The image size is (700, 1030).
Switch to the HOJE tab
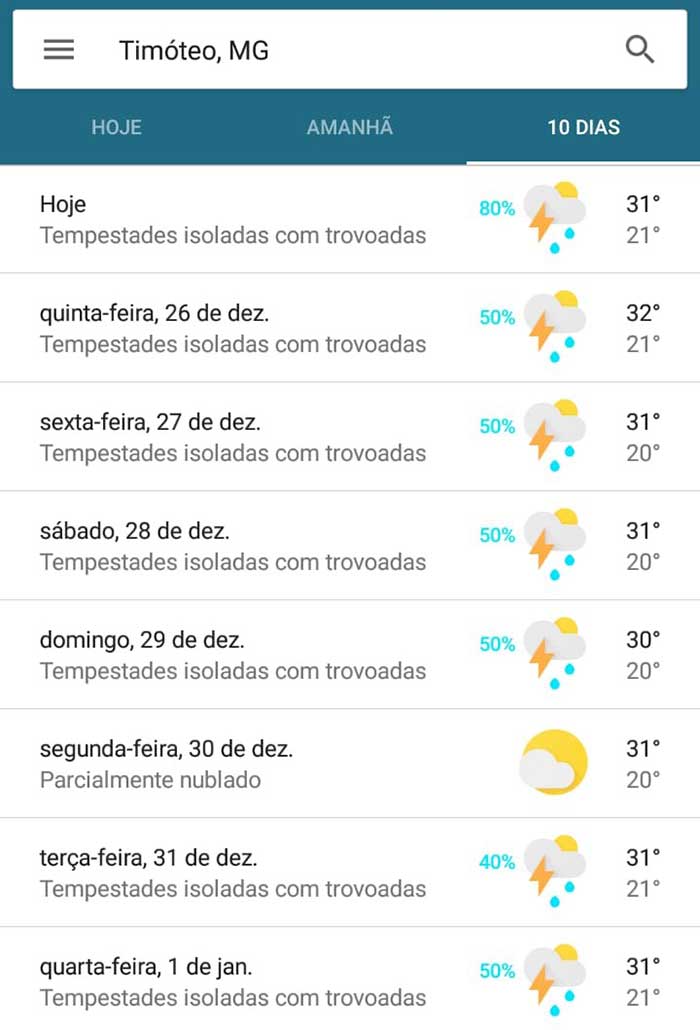[x=116, y=128]
